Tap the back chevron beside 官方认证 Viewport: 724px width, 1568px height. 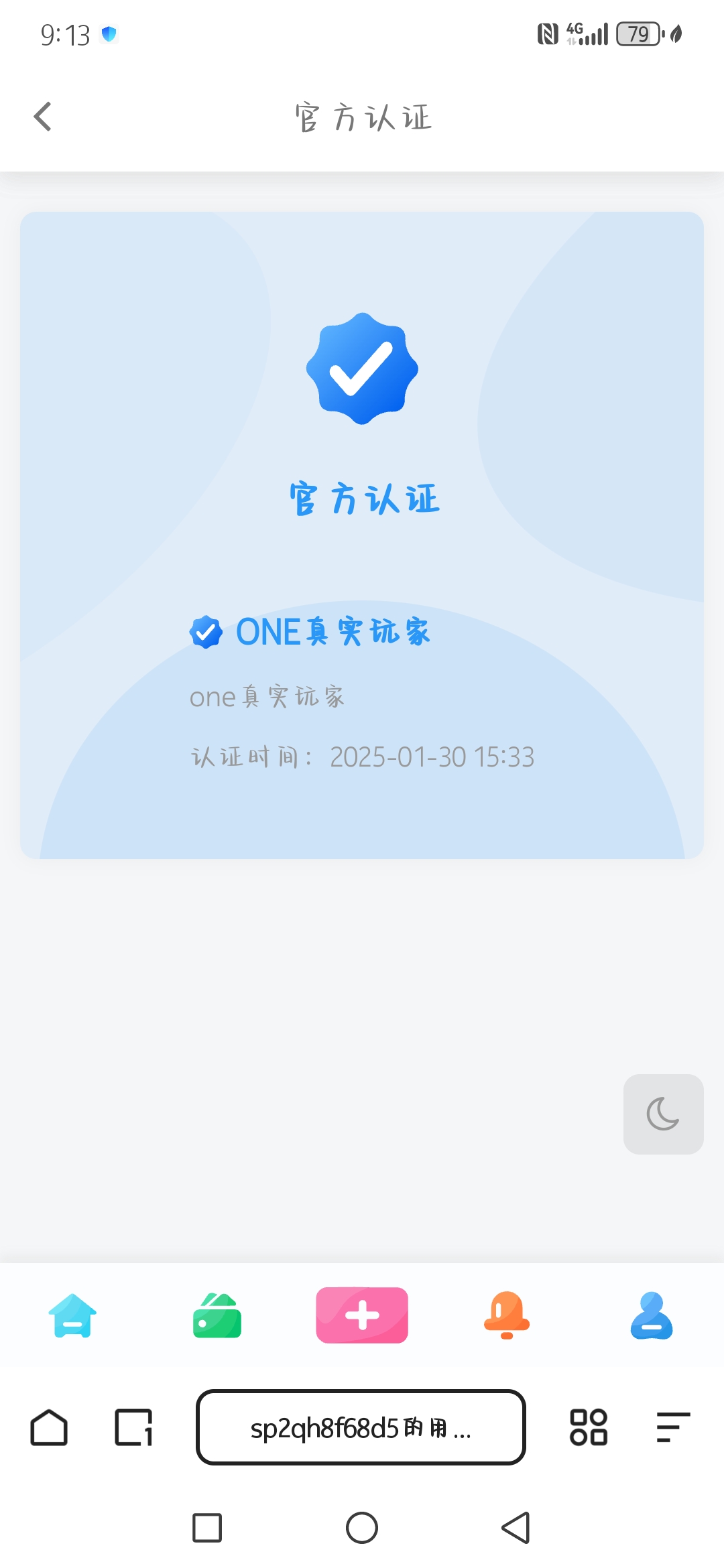[x=42, y=116]
